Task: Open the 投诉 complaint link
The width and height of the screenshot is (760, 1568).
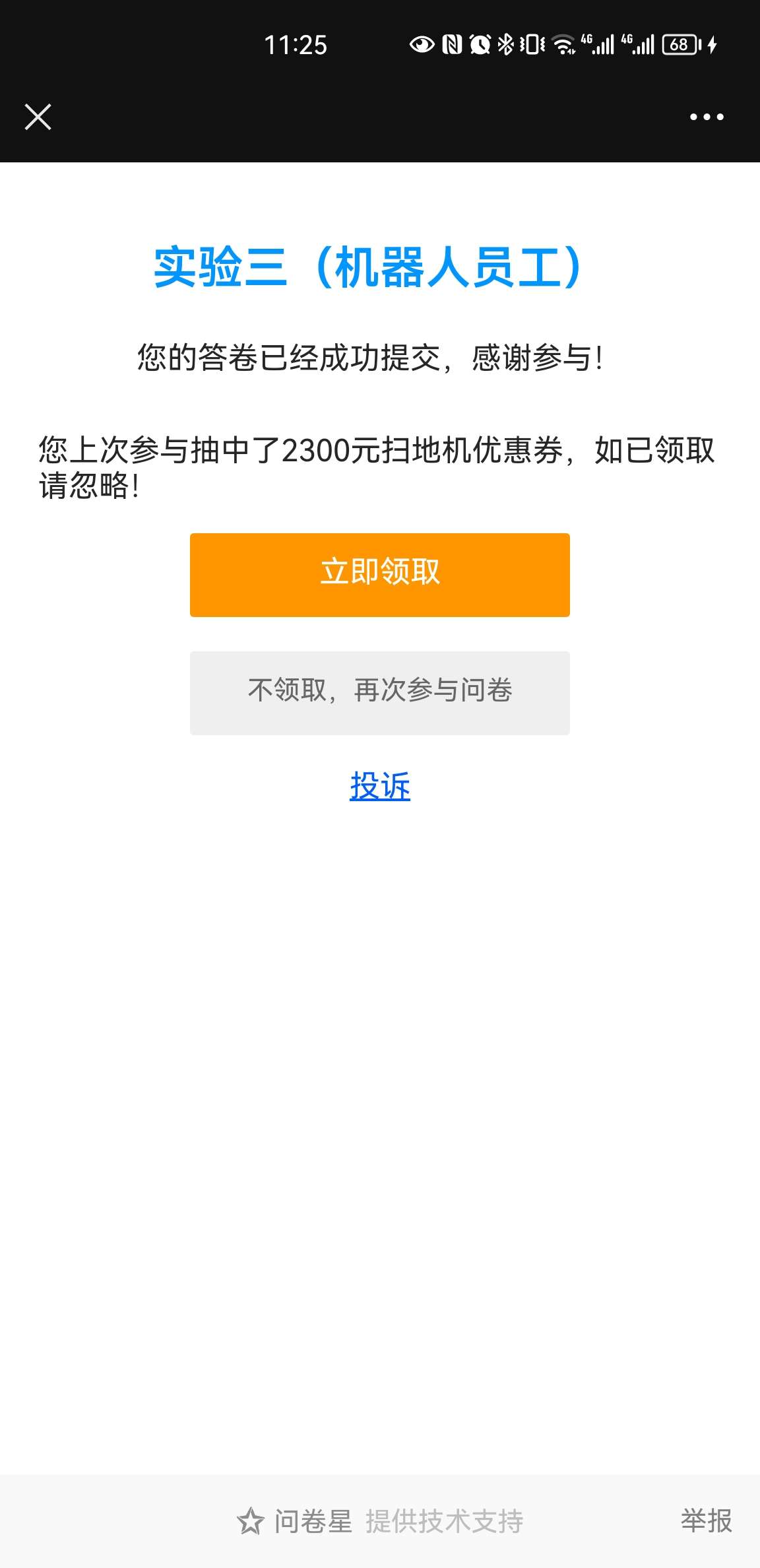Action: 379,786
